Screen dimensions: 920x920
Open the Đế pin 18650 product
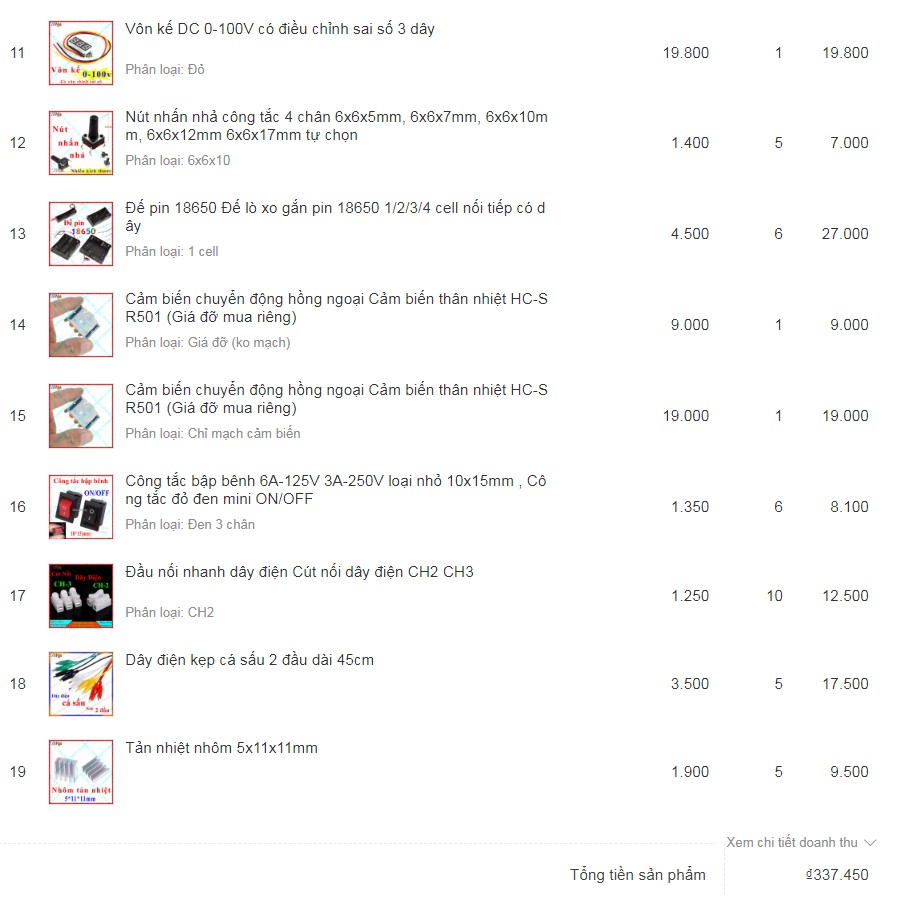[x=335, y=217]
